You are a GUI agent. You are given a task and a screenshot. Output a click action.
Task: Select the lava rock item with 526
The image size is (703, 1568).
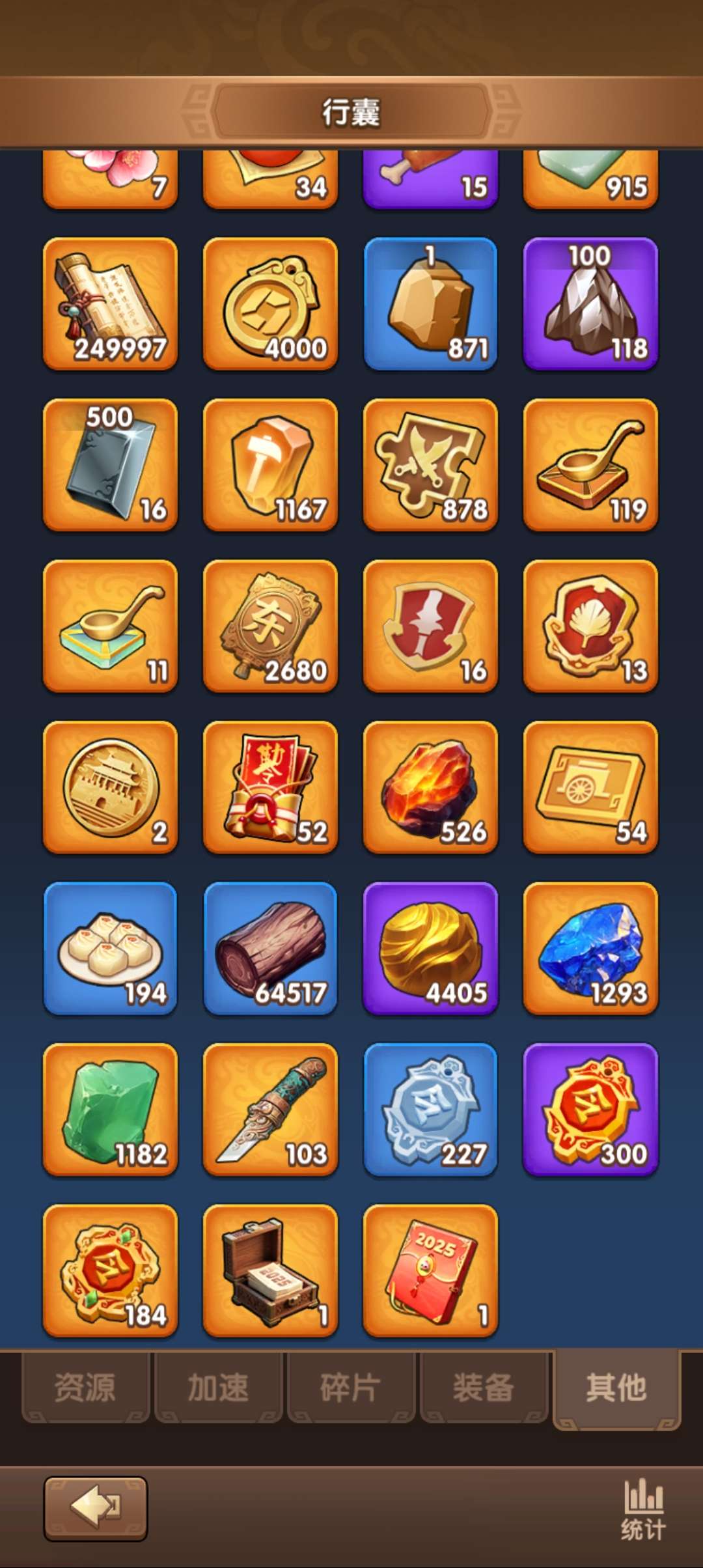[430, 787]
